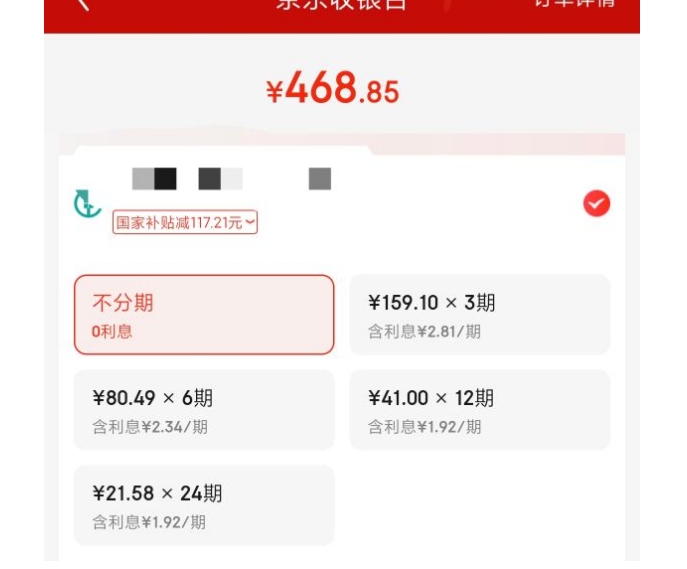This screenshot has height=569, width=687.
Task: Expand the 国家补贴减117.21元 tag
Action: (185, 223)
